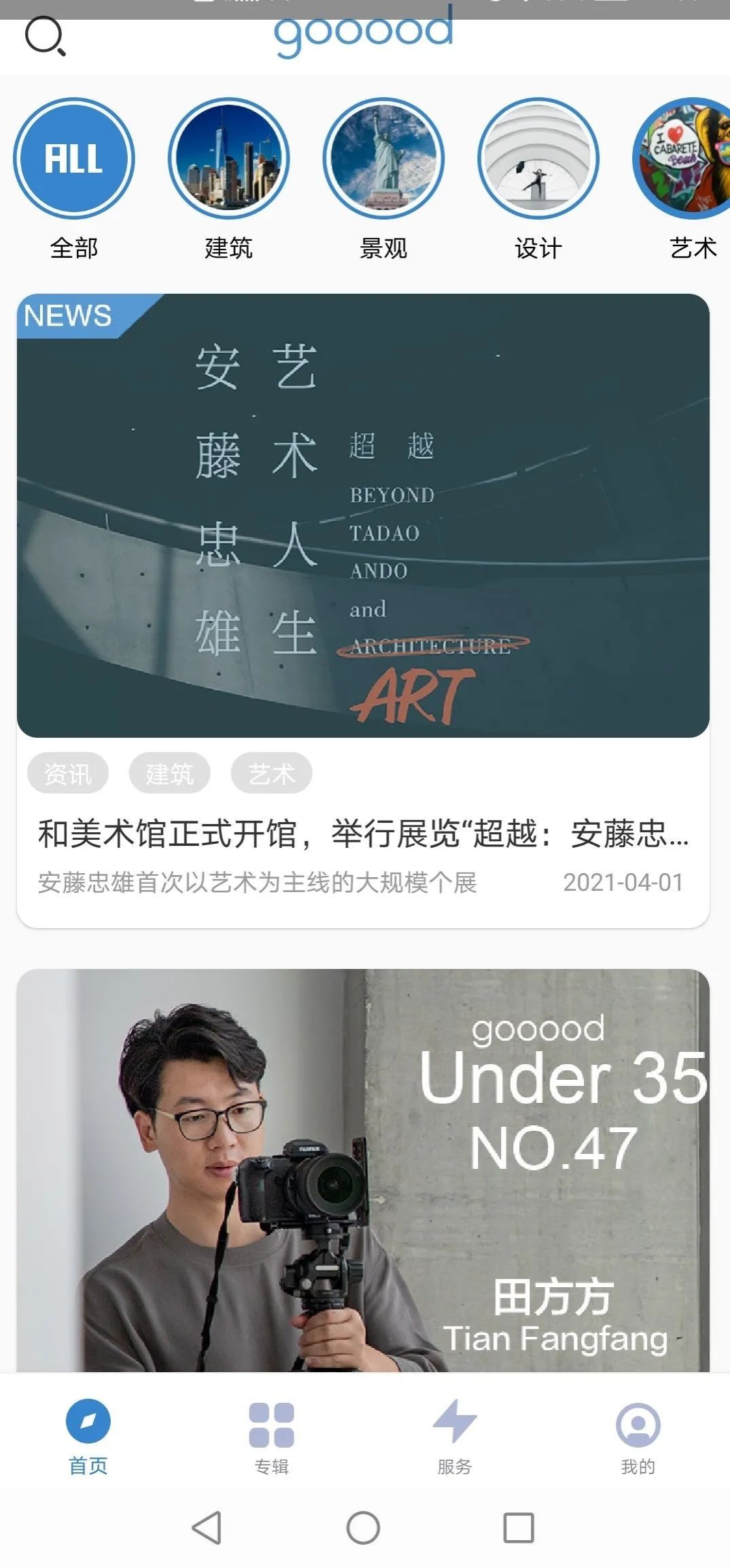Viewport: 730px width, 1568px height.
Task: Select the 建筑 category circle
Action: pyautogui.click(x=229, y=159)
